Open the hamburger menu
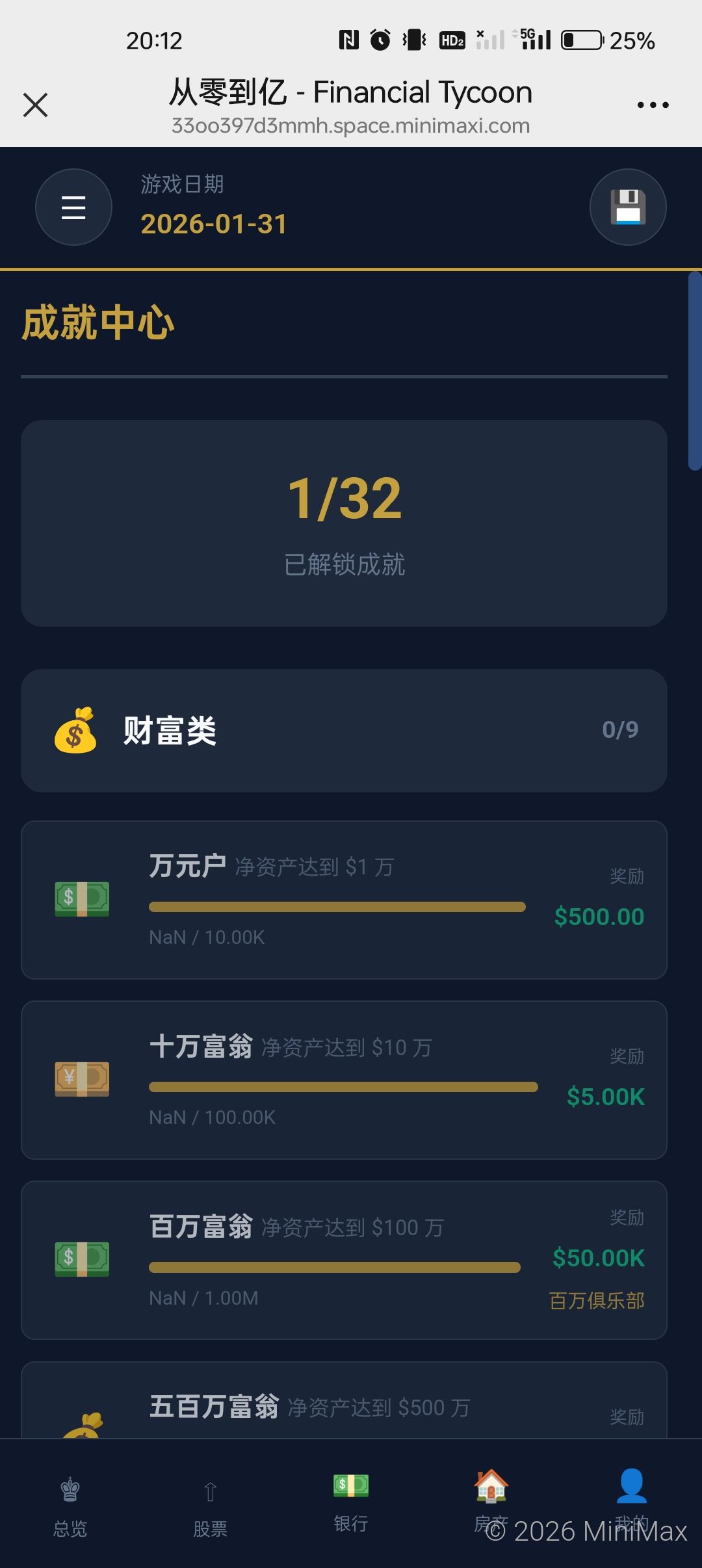702x1568 pixels. click(x=73, y=207)
